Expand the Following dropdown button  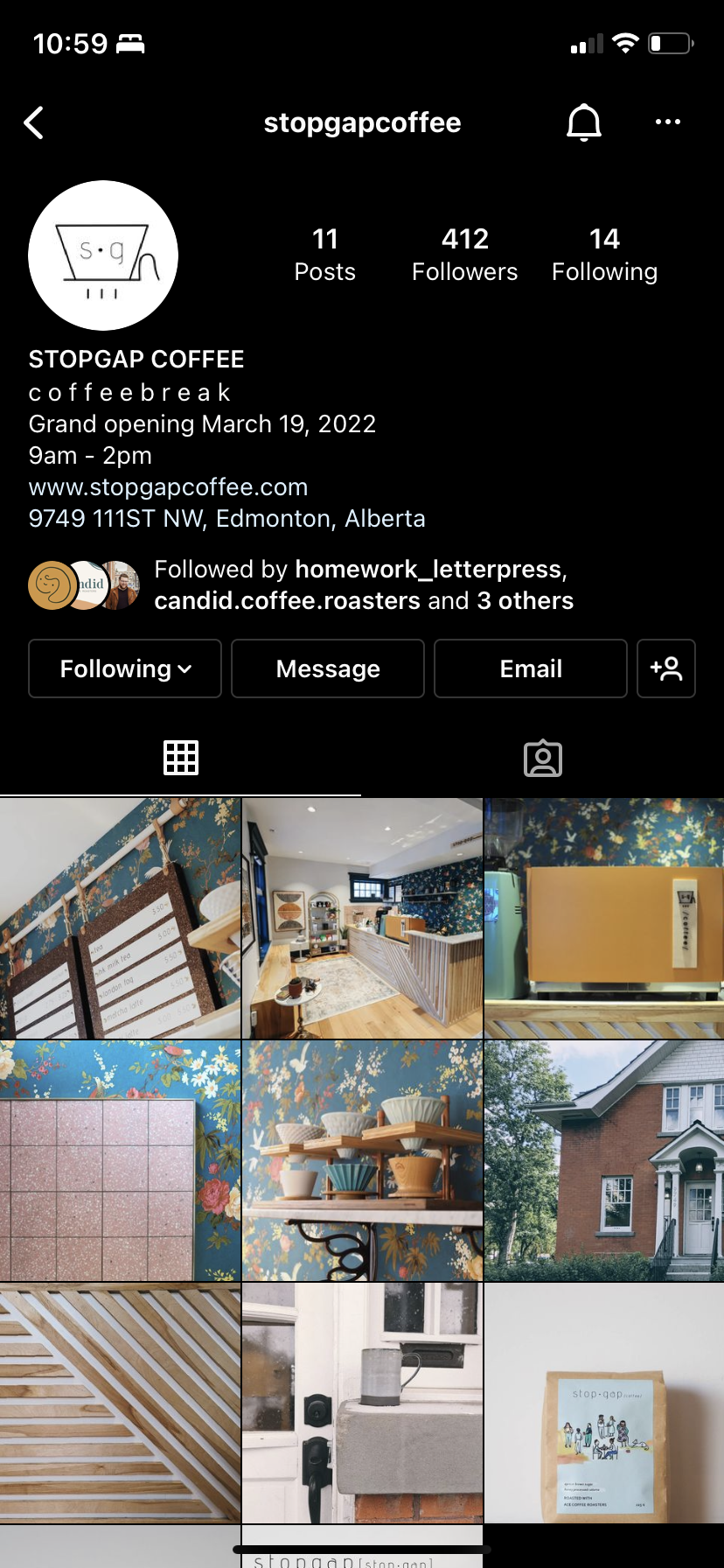coord(125,668)
